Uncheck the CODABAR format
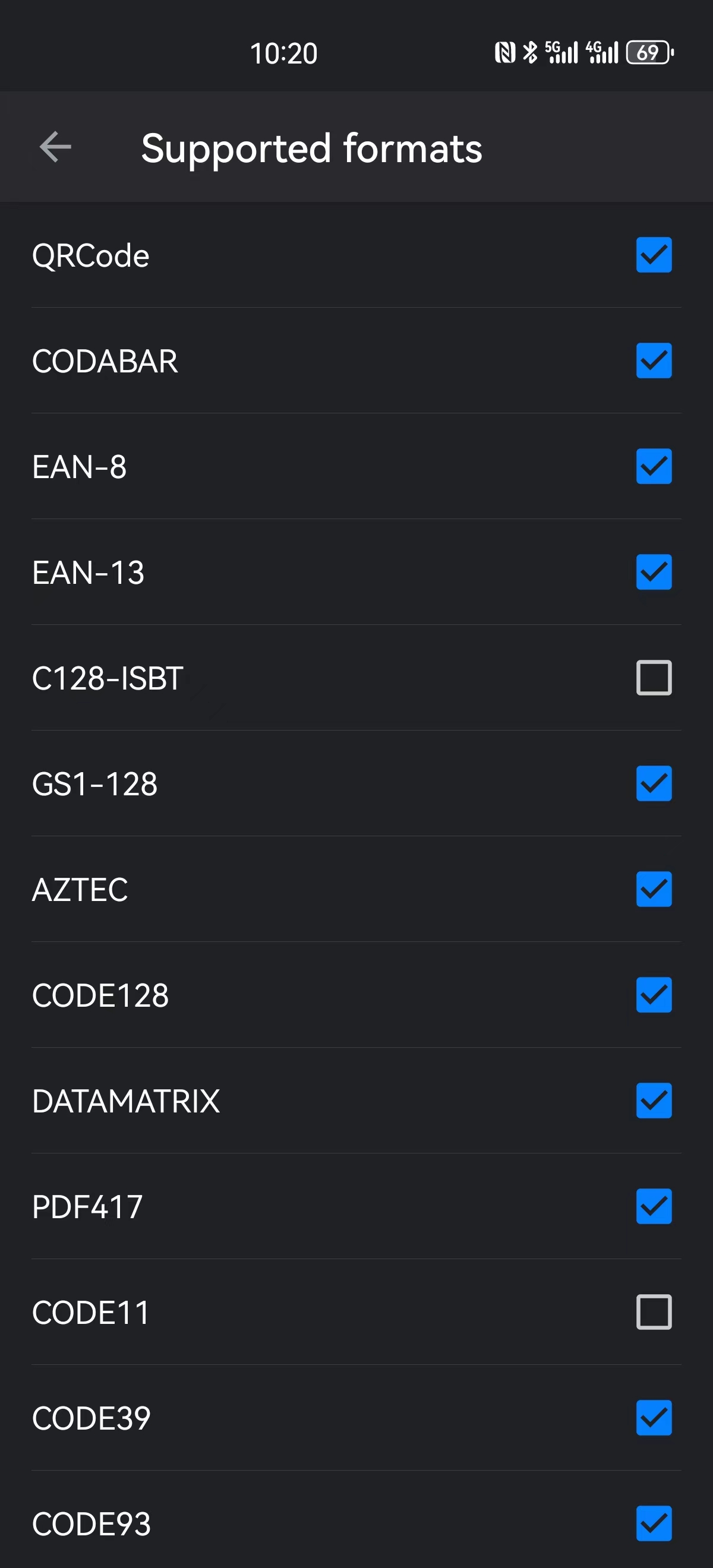The image size is (713, 1568). click(654, 362)
